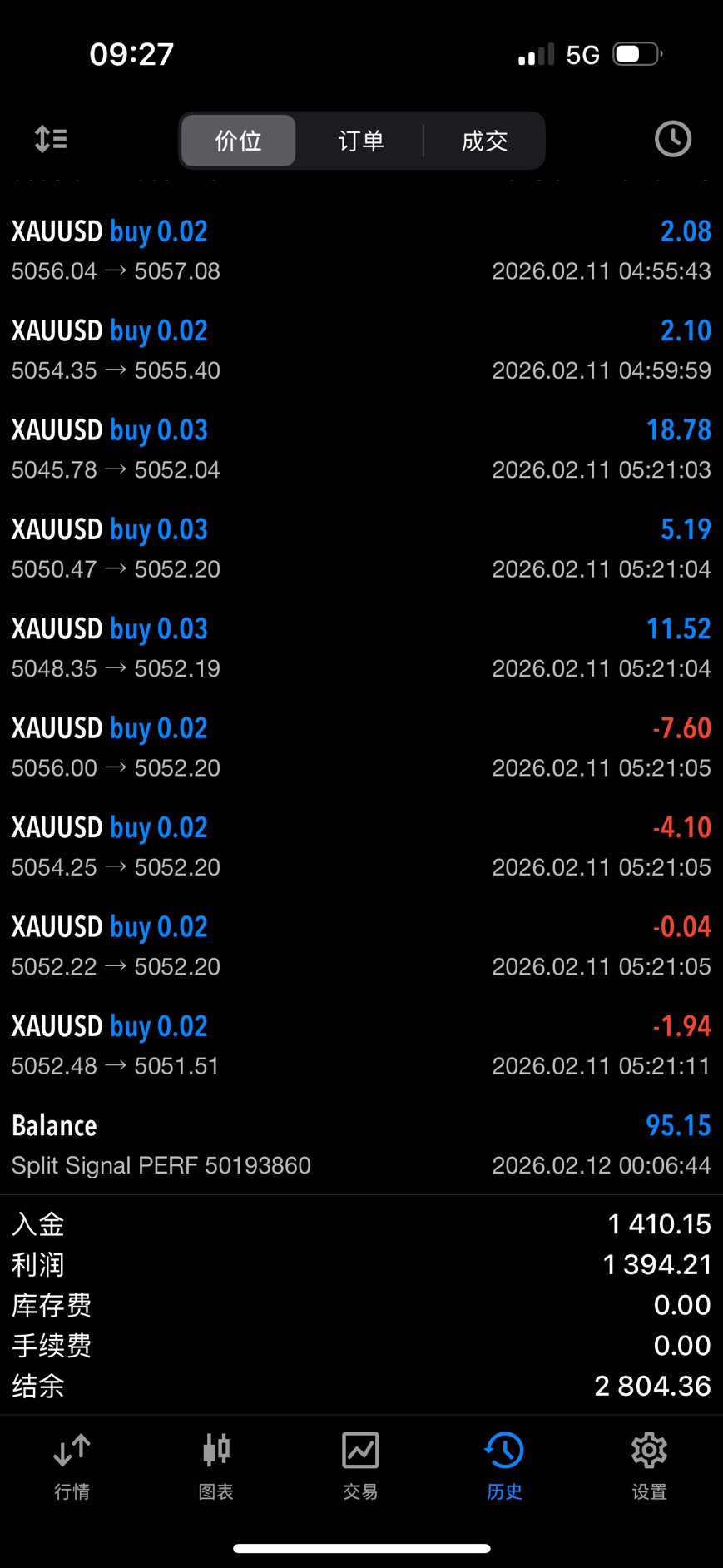Open the Balance Split Signal PERF entry
This screenshot has width=723, height=1568.
tap(361, 1144)
